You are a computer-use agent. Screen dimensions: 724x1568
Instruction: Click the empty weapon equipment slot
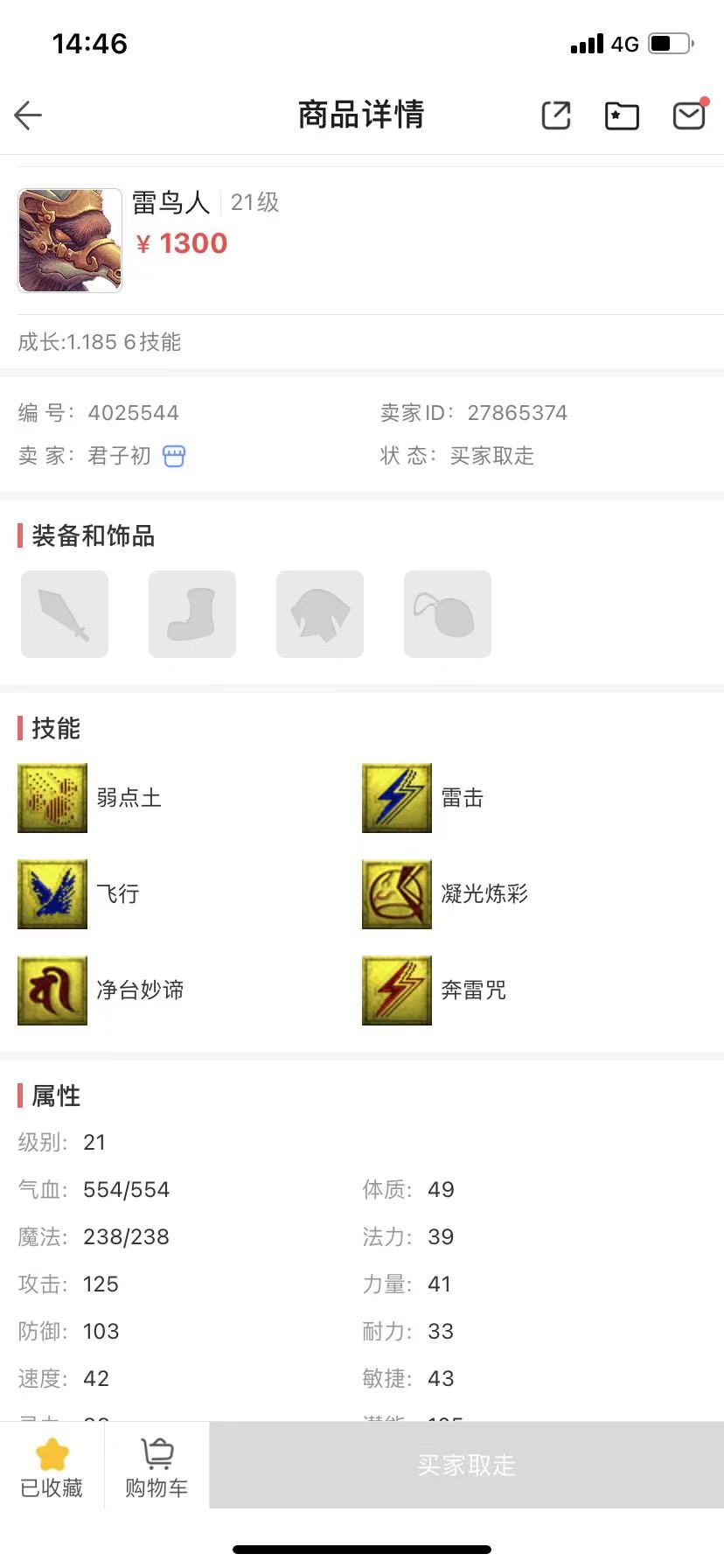(64, 613)
